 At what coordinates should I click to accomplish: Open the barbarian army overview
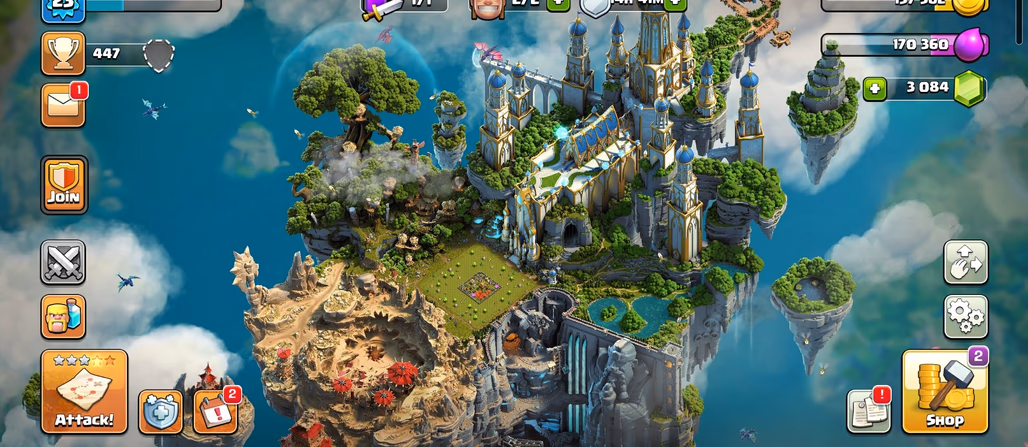tap(62, 317)
